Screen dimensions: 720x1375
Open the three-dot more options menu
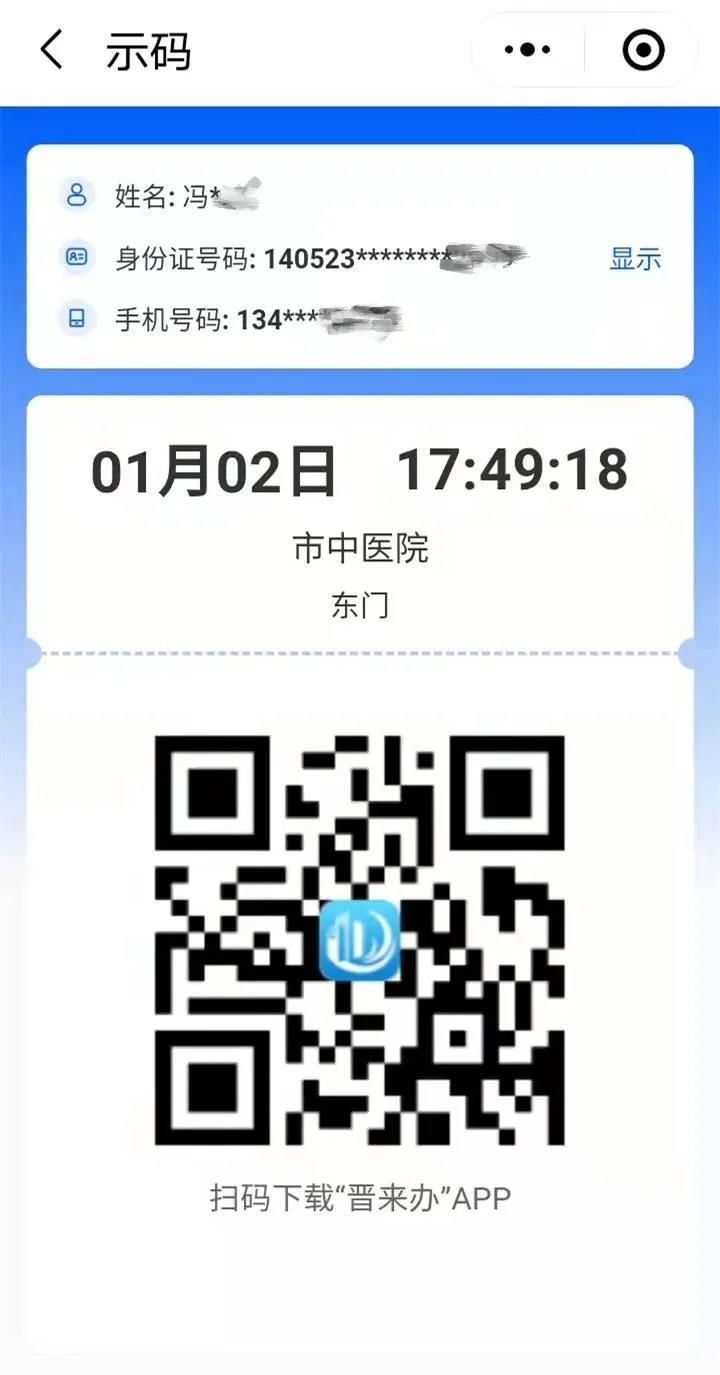coord(527,48)
